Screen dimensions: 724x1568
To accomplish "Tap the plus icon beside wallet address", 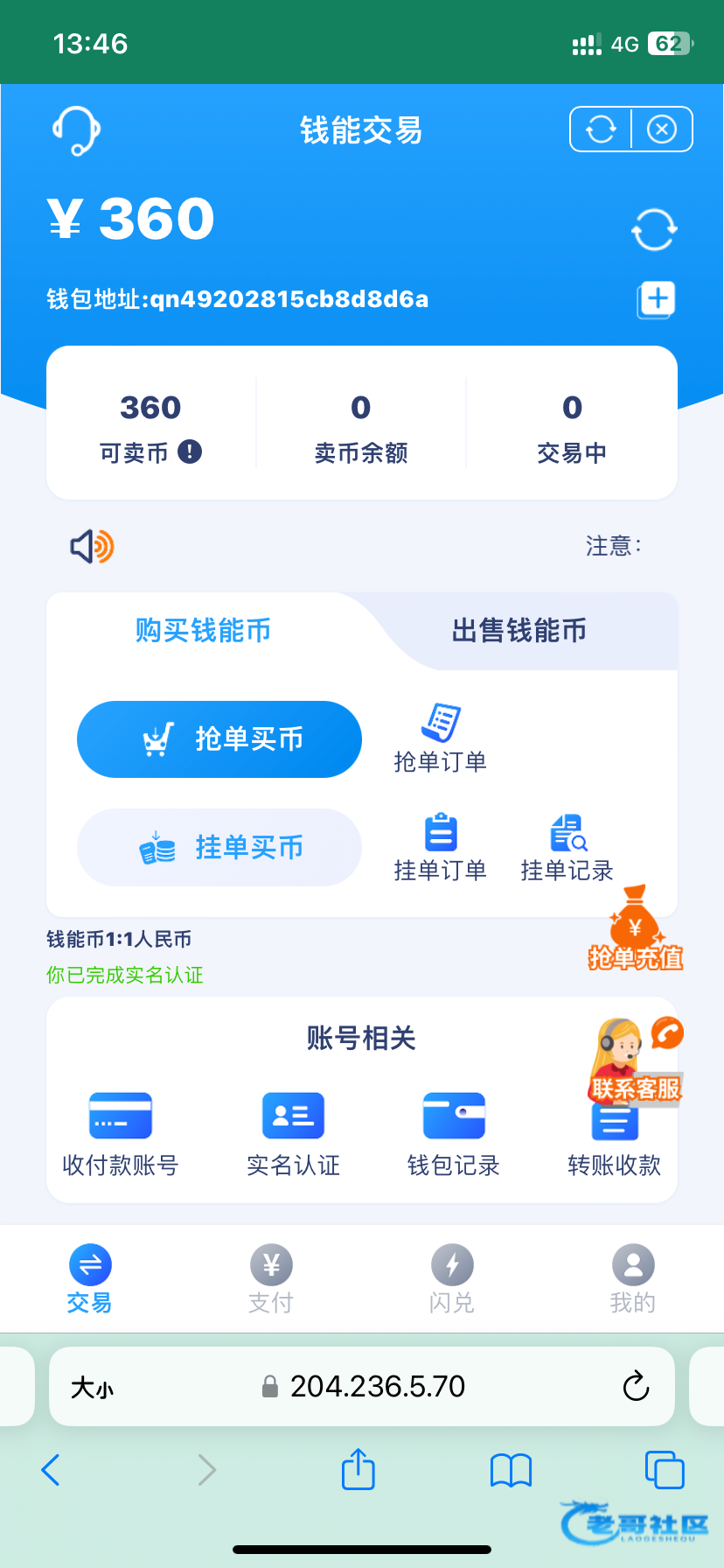I will (656, 299).
